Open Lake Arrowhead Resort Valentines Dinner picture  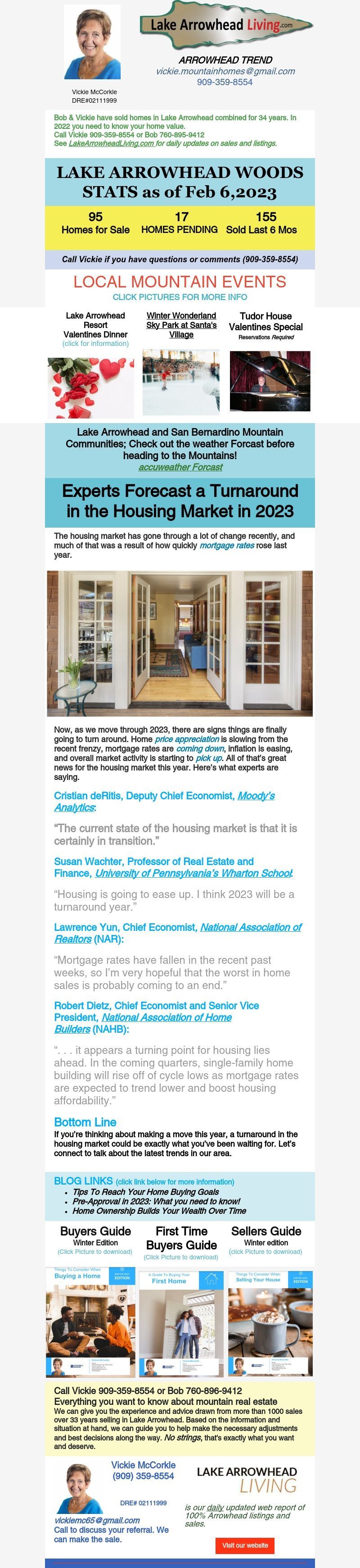[90, 387]
